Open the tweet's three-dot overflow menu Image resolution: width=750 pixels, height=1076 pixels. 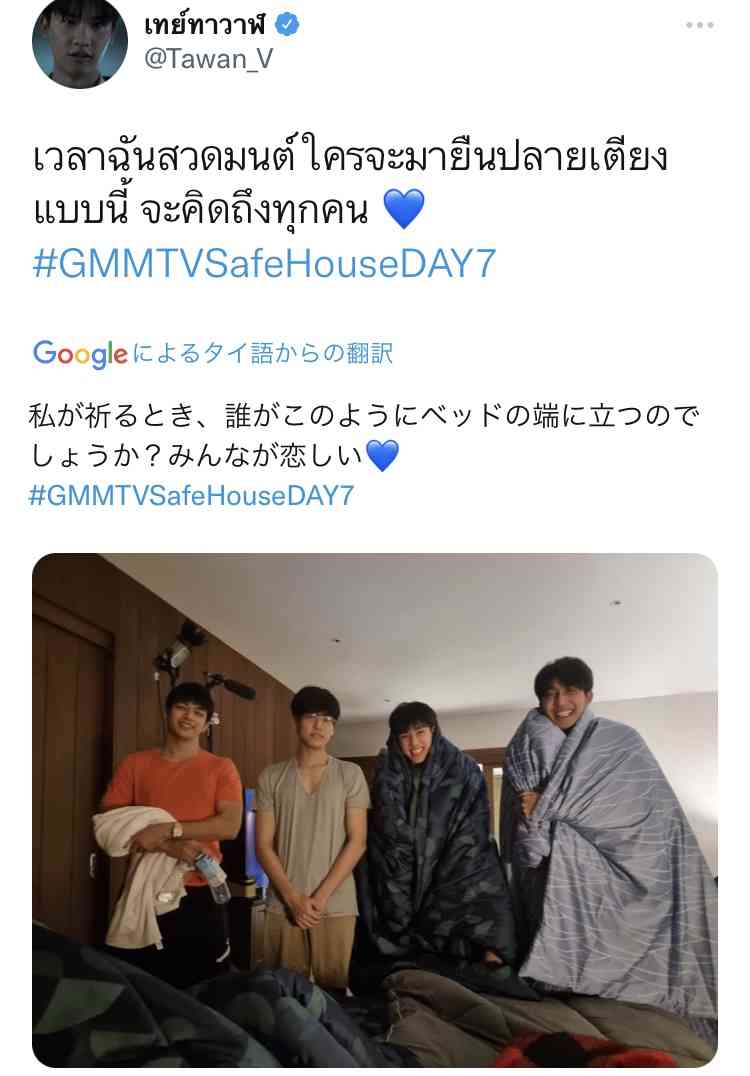[699, 26]
